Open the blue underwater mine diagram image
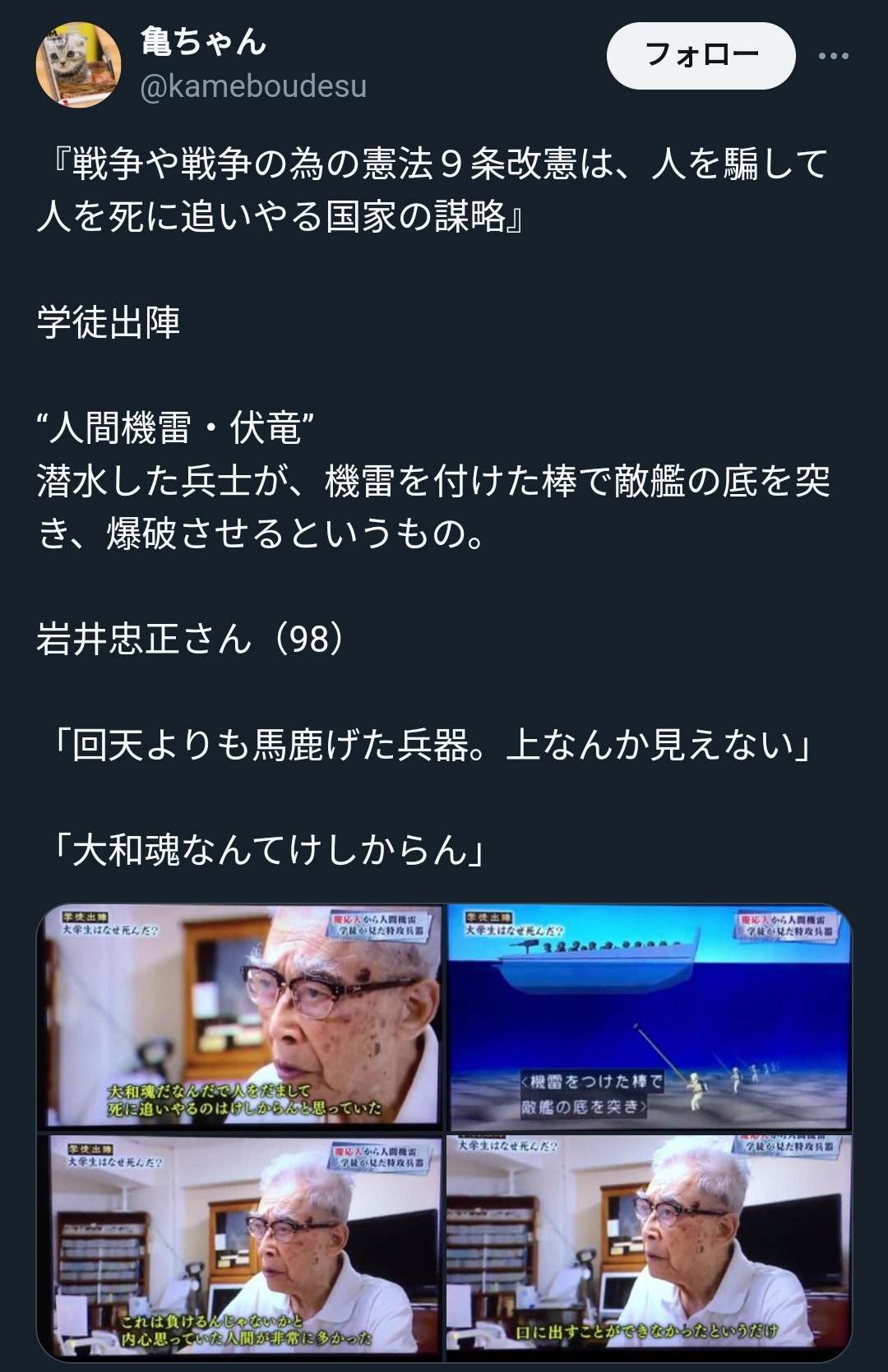The height and width of the screenshot is (1372, 888). click(649, 1017)
